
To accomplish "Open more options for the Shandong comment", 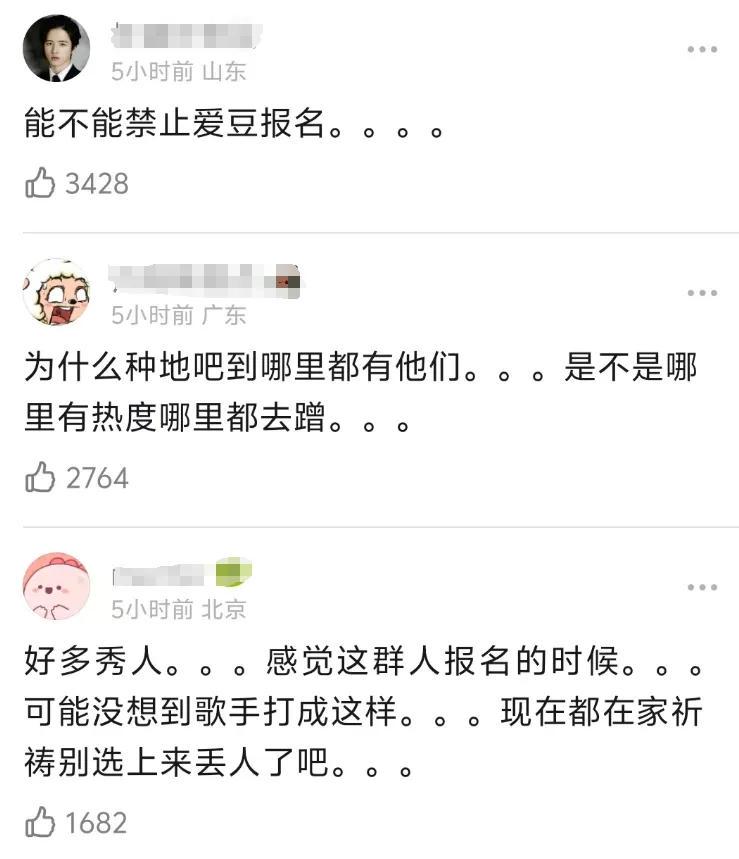I will click(x=701, y=50).
